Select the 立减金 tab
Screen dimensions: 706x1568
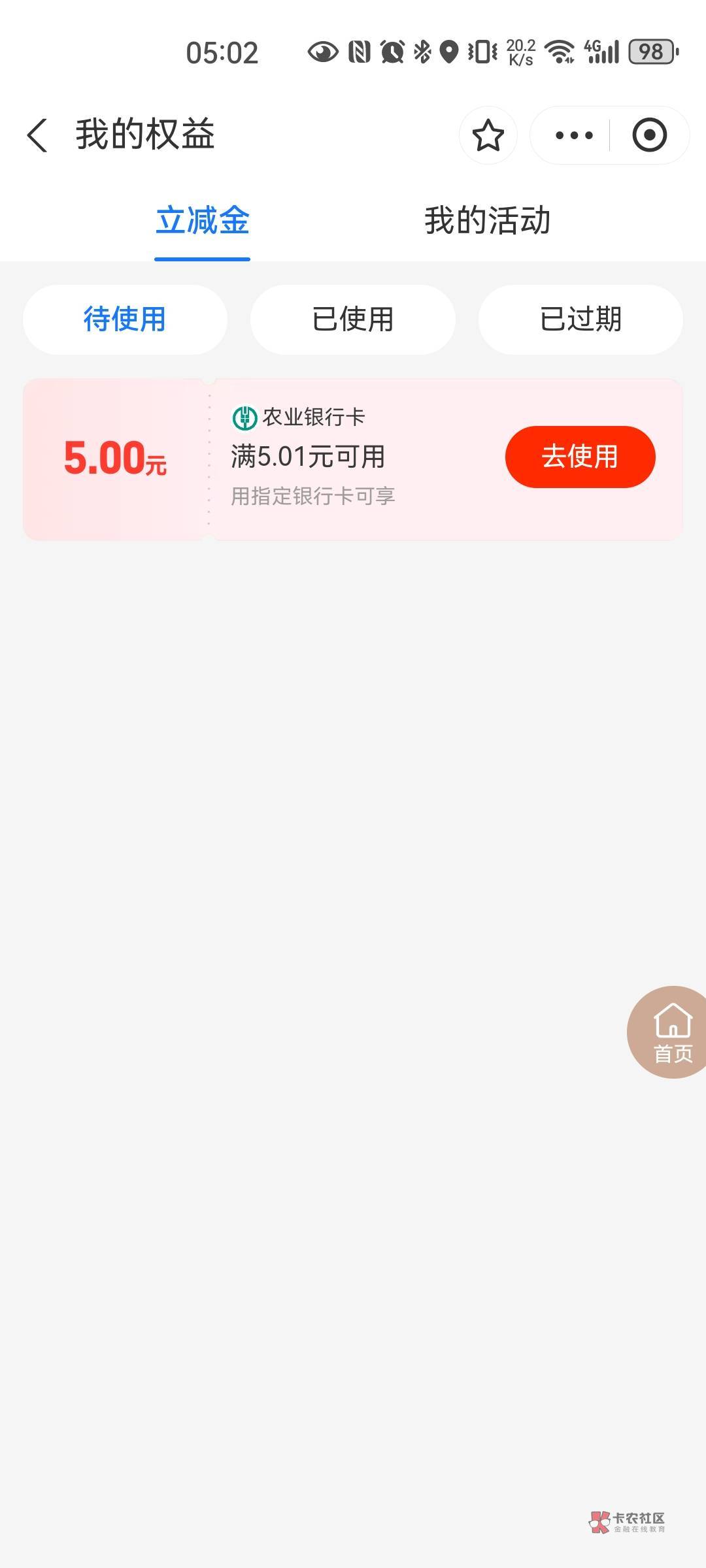coord(203,220)
